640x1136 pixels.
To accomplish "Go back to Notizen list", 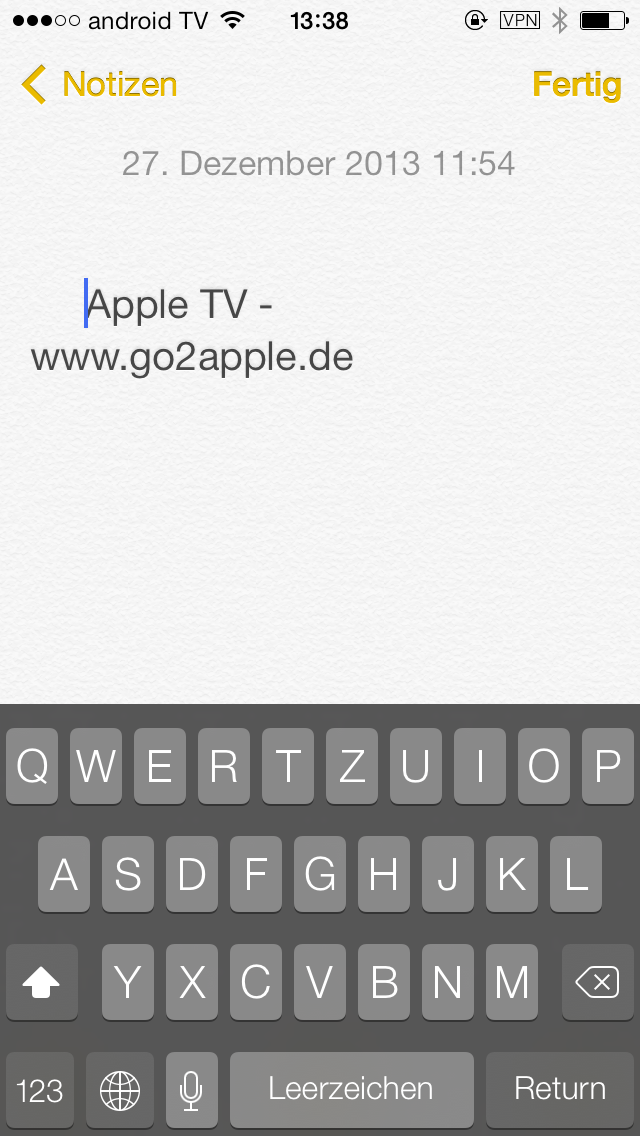I will tap(99, 85).
